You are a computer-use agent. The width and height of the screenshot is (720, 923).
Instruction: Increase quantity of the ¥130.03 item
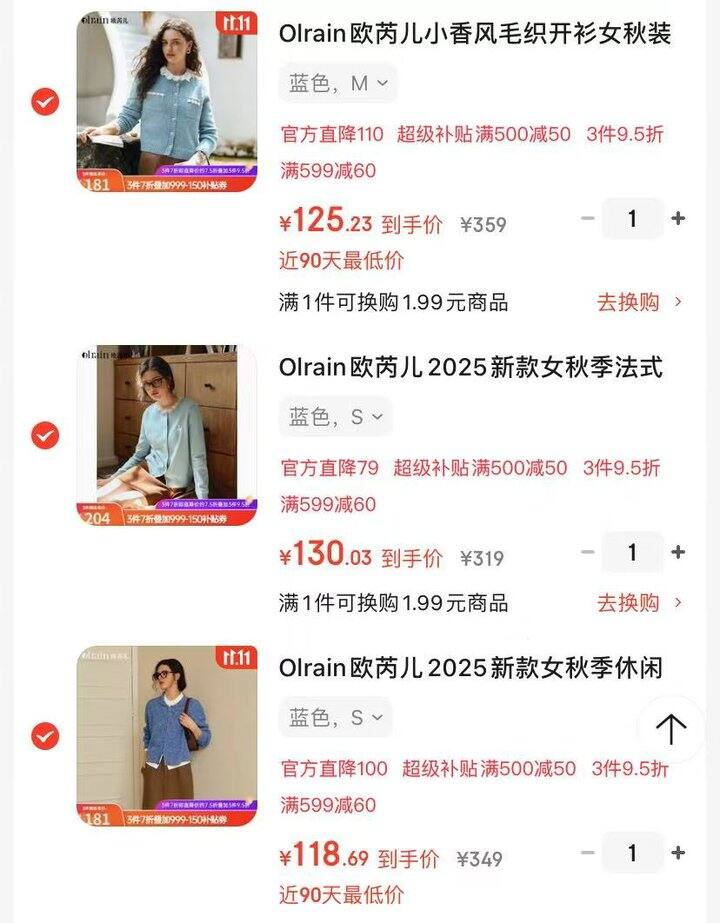click(678, 552)
